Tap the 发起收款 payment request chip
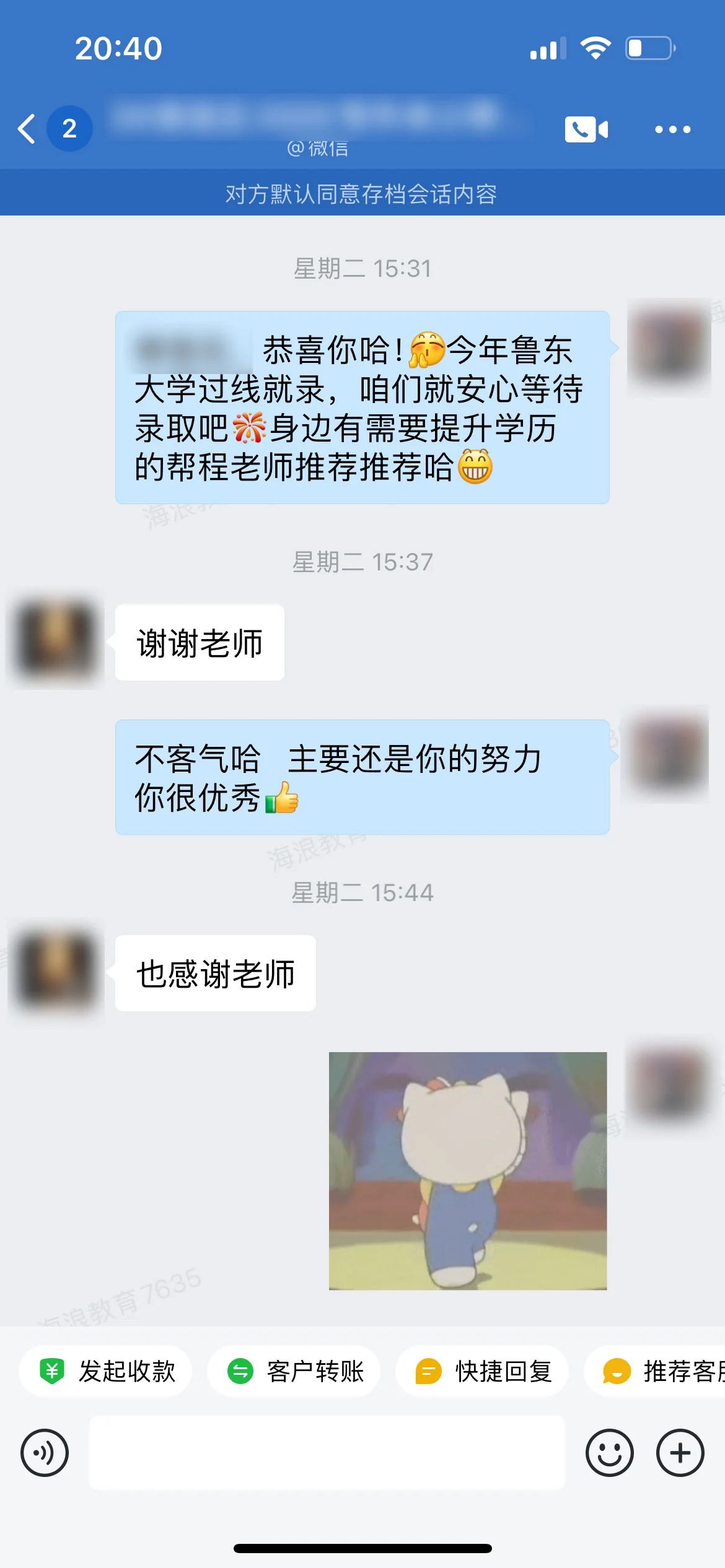725x1568 pixels. (106, 1372)
